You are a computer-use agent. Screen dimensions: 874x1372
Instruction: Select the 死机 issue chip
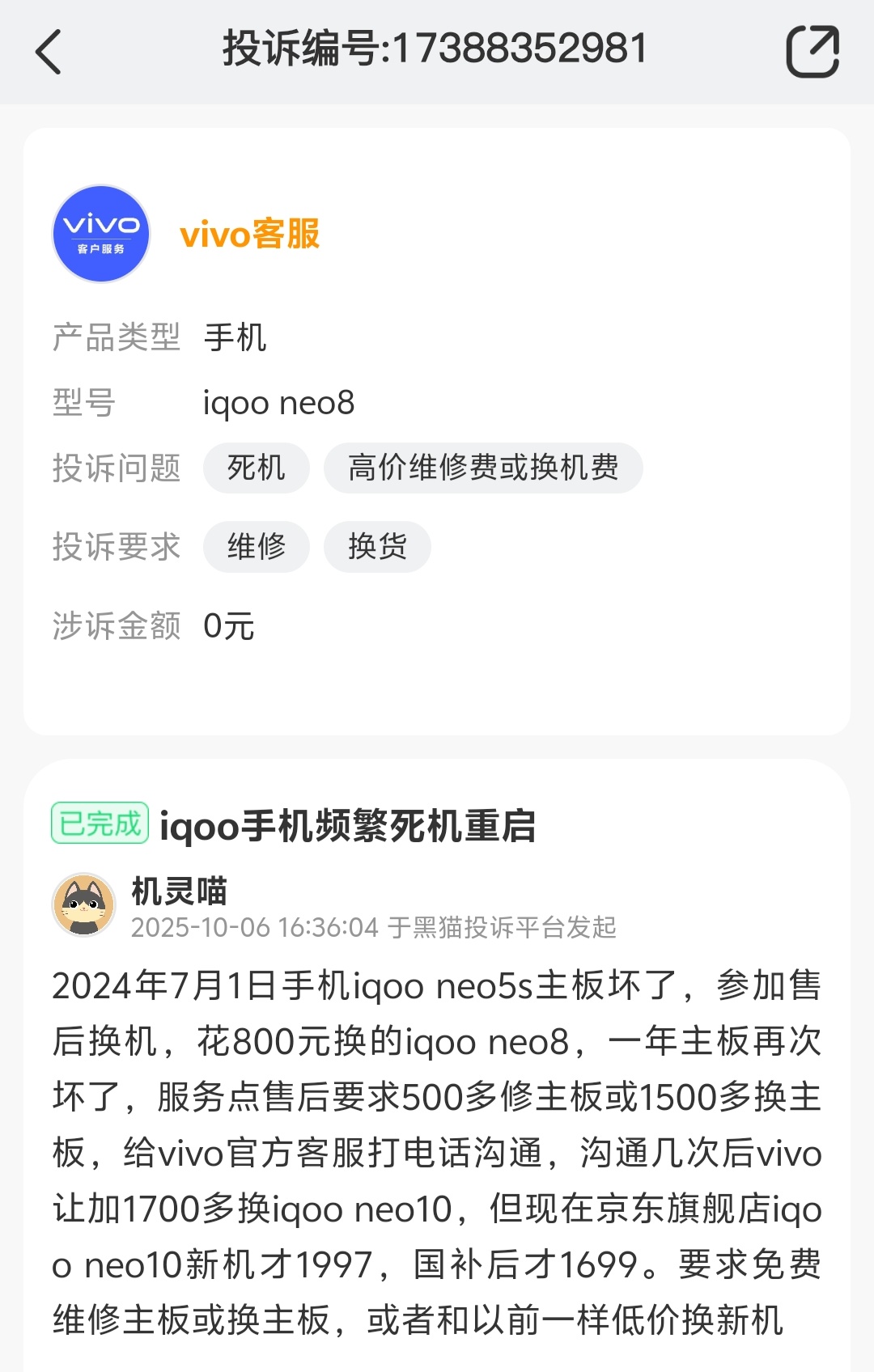256,468
